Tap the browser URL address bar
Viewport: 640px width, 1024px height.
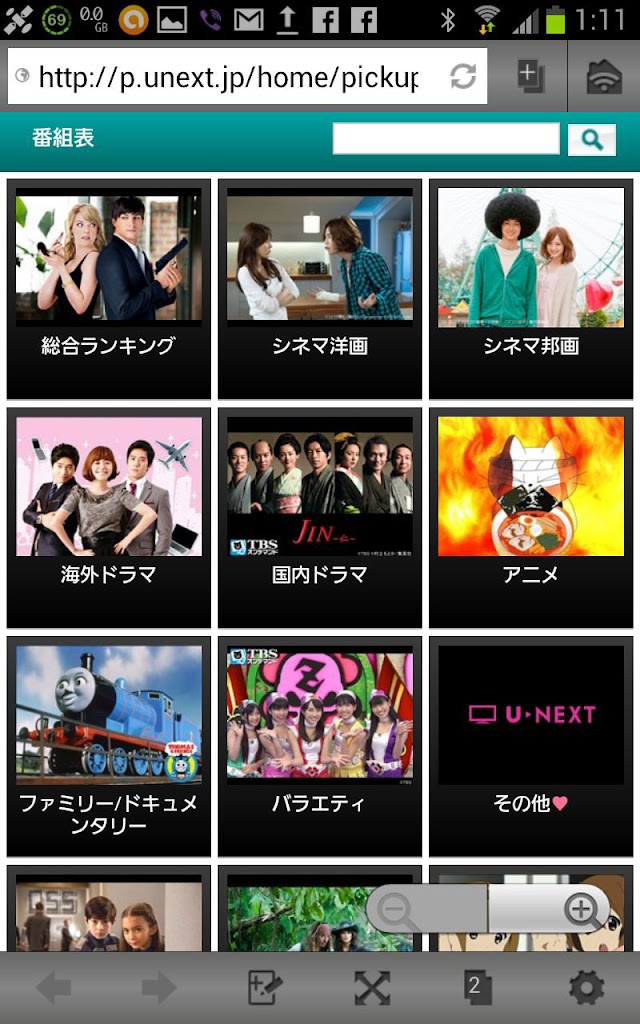pyautogui.click(x=228, y=77)
